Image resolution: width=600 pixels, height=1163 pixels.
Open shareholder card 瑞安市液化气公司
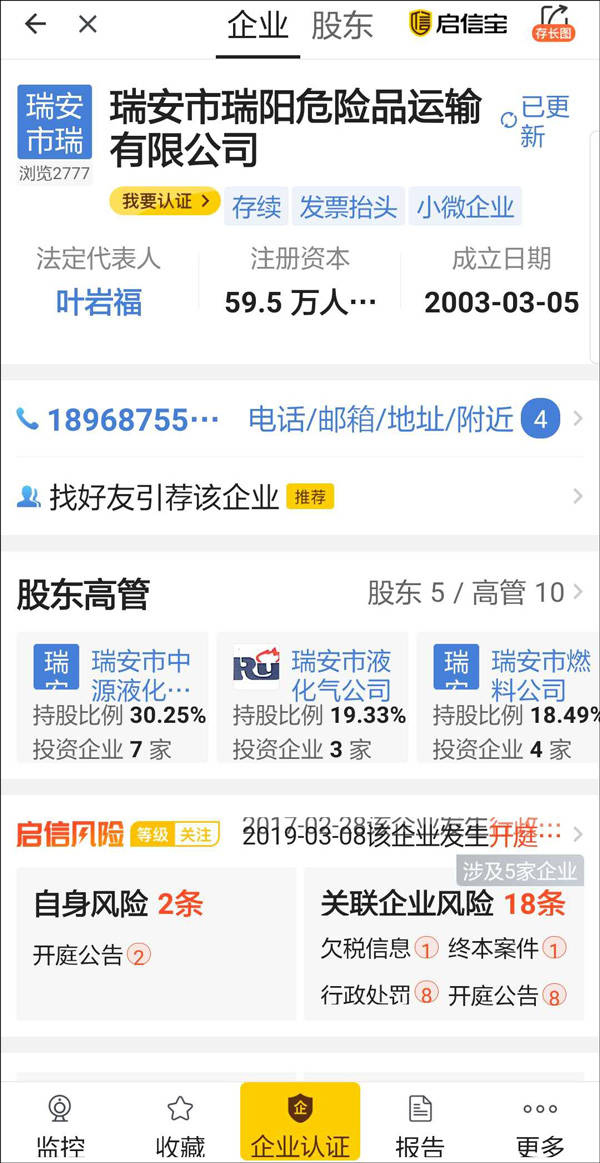(312, 697)
